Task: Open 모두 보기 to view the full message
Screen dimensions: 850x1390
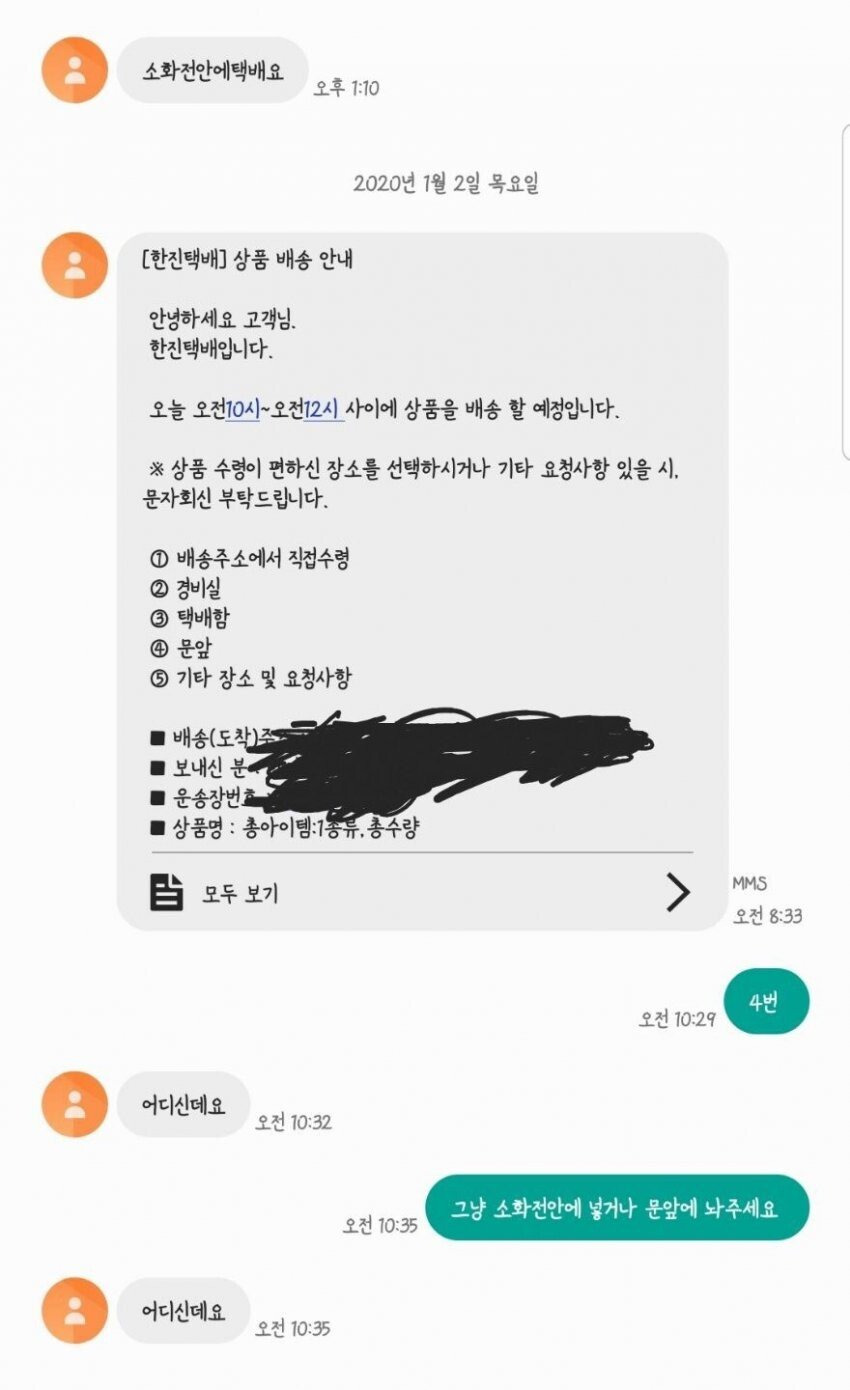Action: click(240, 893)
